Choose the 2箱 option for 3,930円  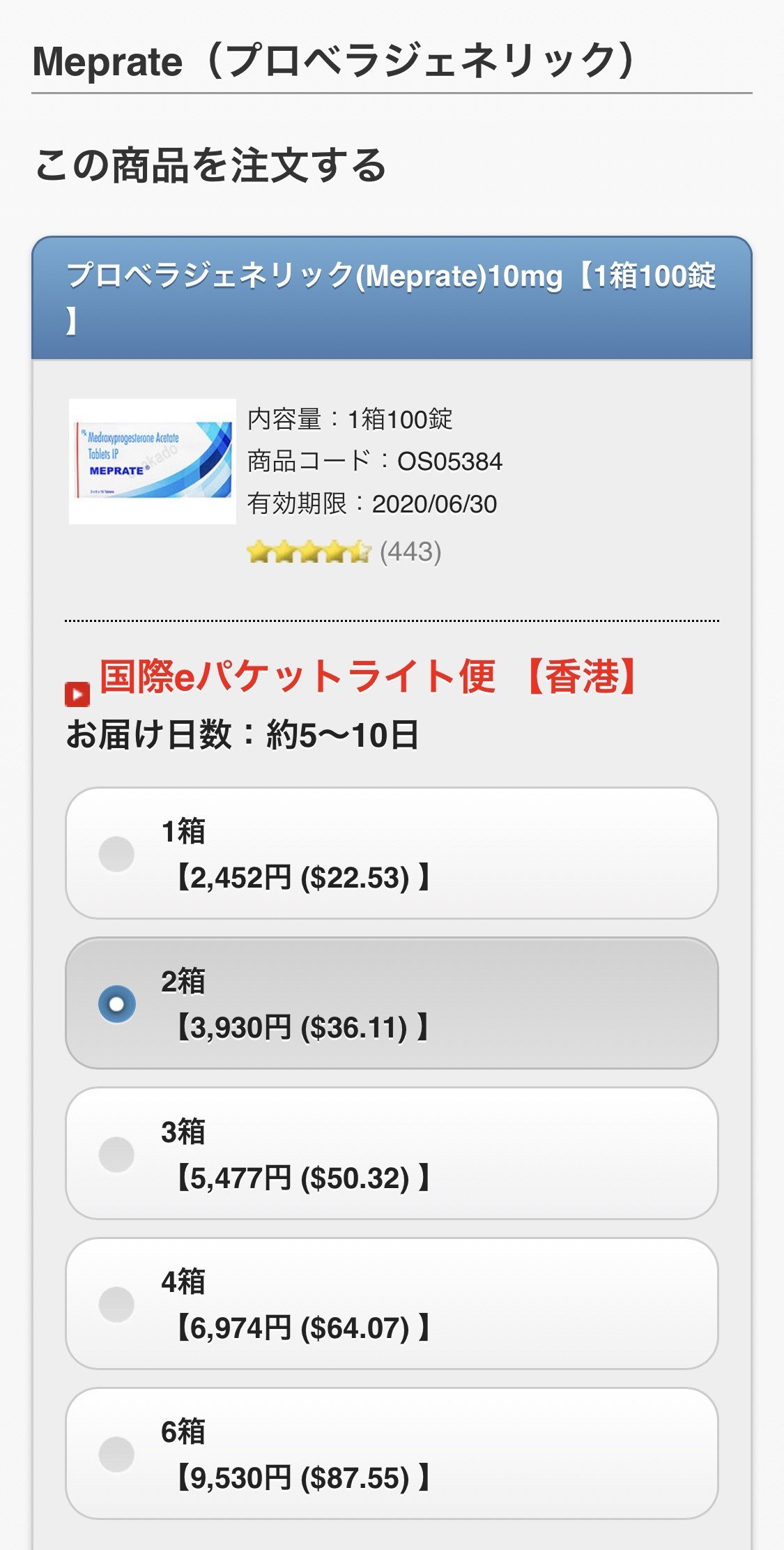point(392,1003)
